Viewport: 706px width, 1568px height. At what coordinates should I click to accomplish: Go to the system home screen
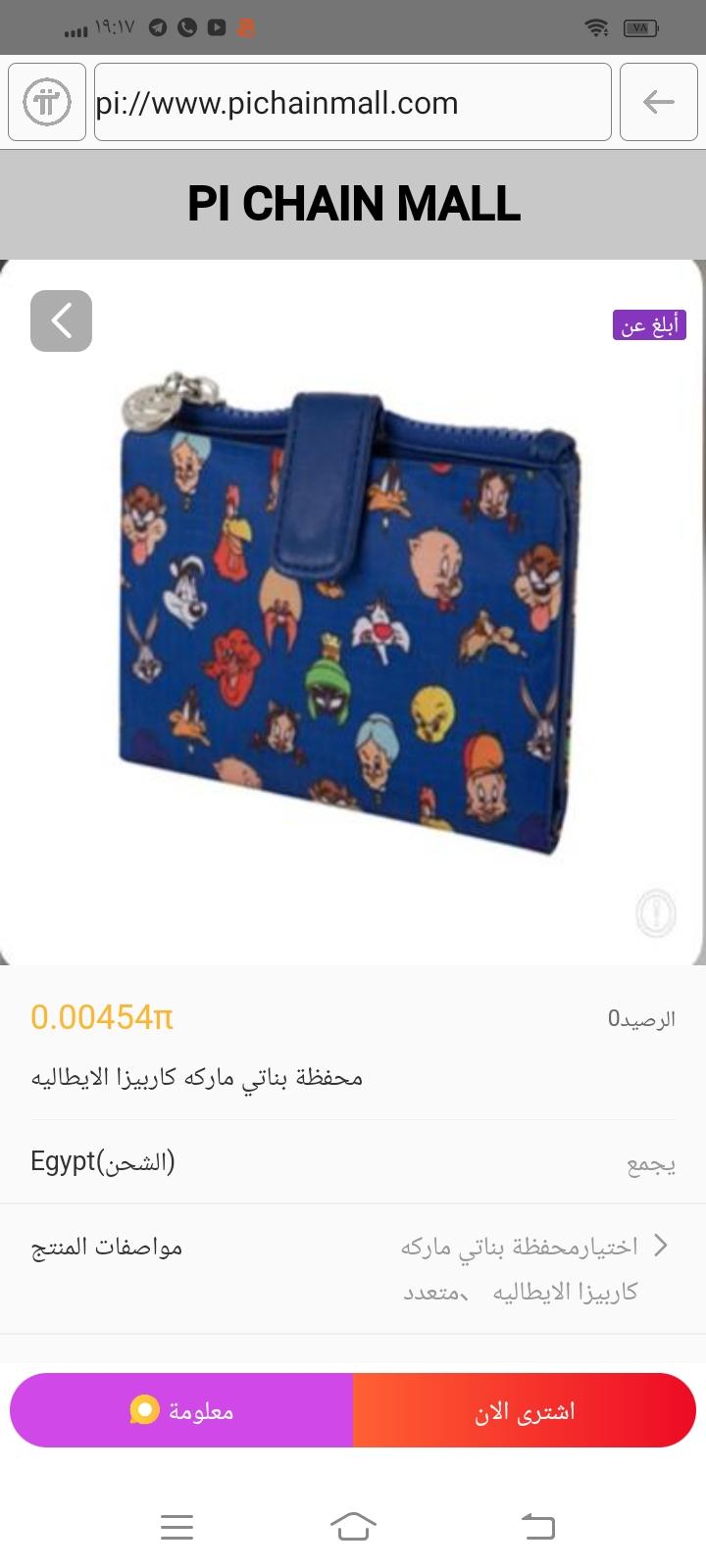353,1526
